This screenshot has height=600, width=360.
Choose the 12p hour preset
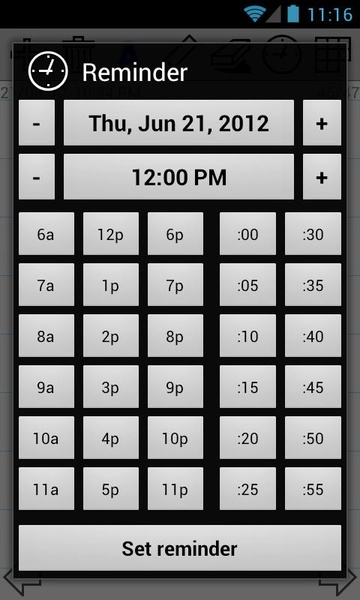pos(111,234)
